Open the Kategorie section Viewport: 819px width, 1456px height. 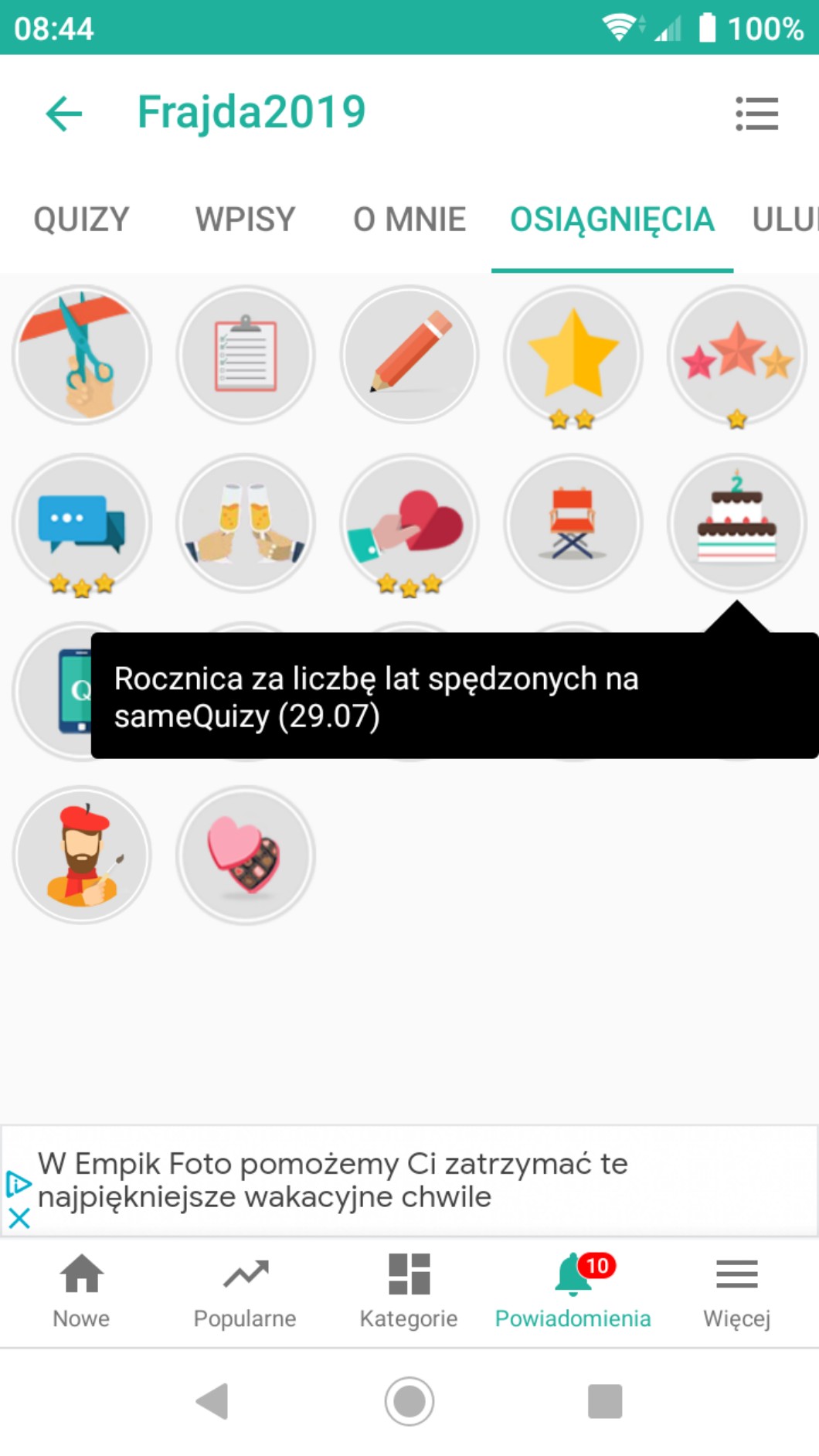point(409,1291)
